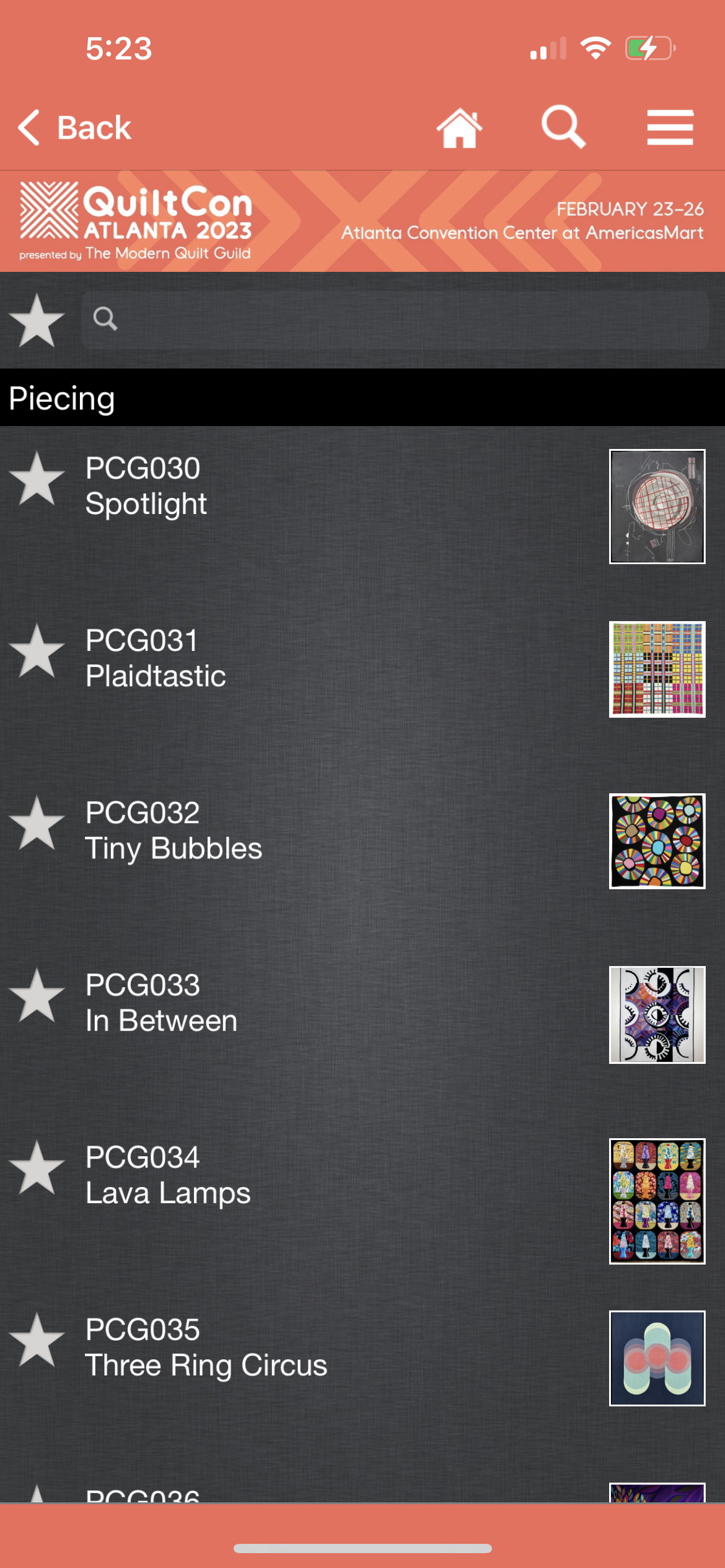725x1568 pixels.
Task: Open PCG031 Plaidtastic entry
Action: [248, 658]
